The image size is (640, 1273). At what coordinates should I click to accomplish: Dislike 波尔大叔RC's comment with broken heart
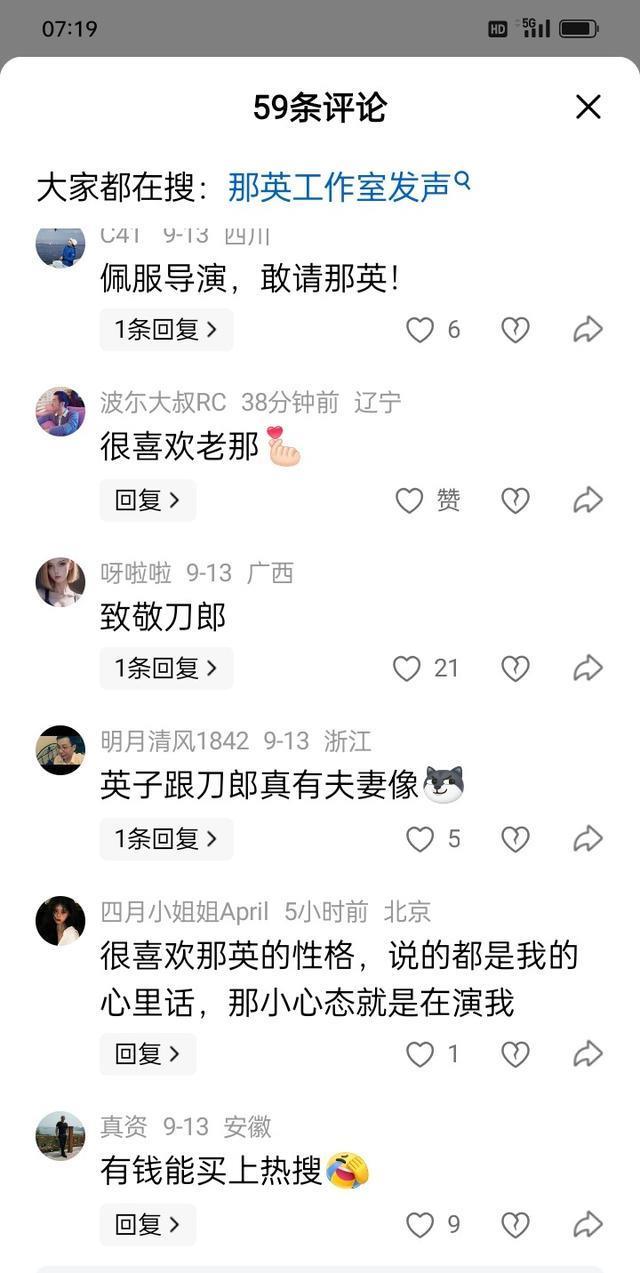tap(515, 500)
